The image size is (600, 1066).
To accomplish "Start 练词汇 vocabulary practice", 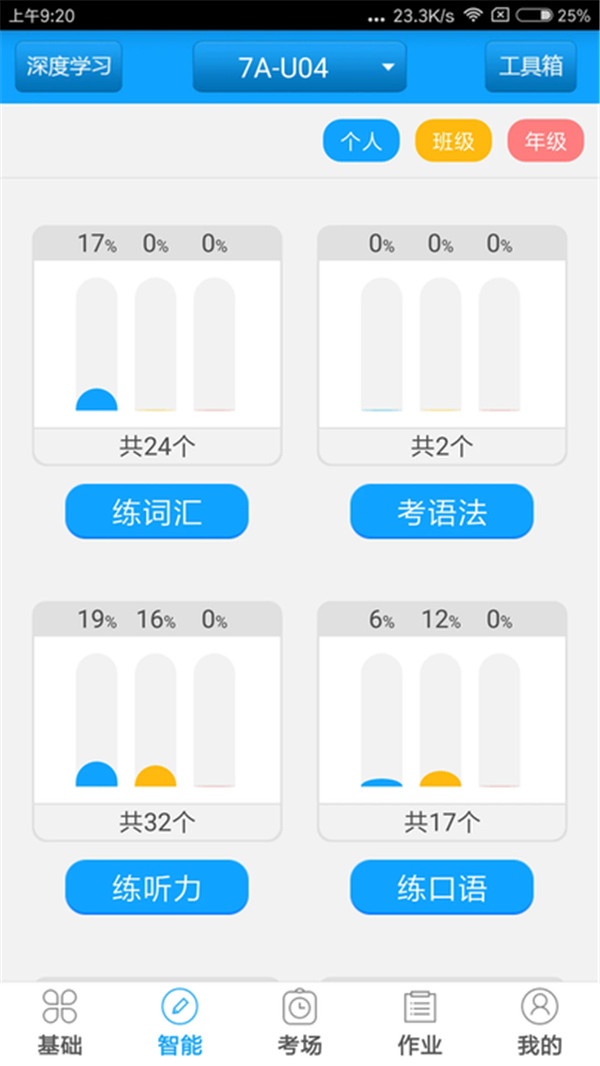I will point(157,512).
